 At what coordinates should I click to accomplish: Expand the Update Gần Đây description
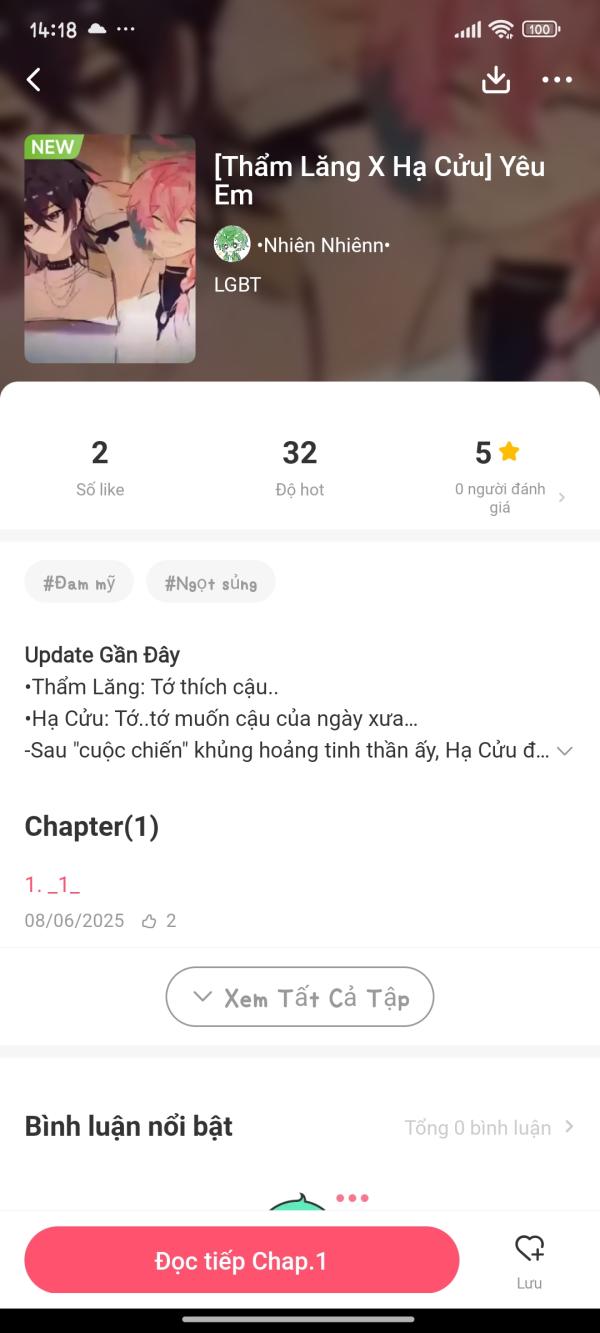(564, 751)
